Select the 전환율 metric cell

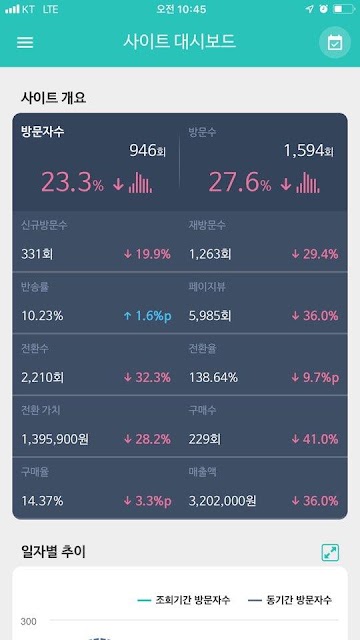point(264,365)
